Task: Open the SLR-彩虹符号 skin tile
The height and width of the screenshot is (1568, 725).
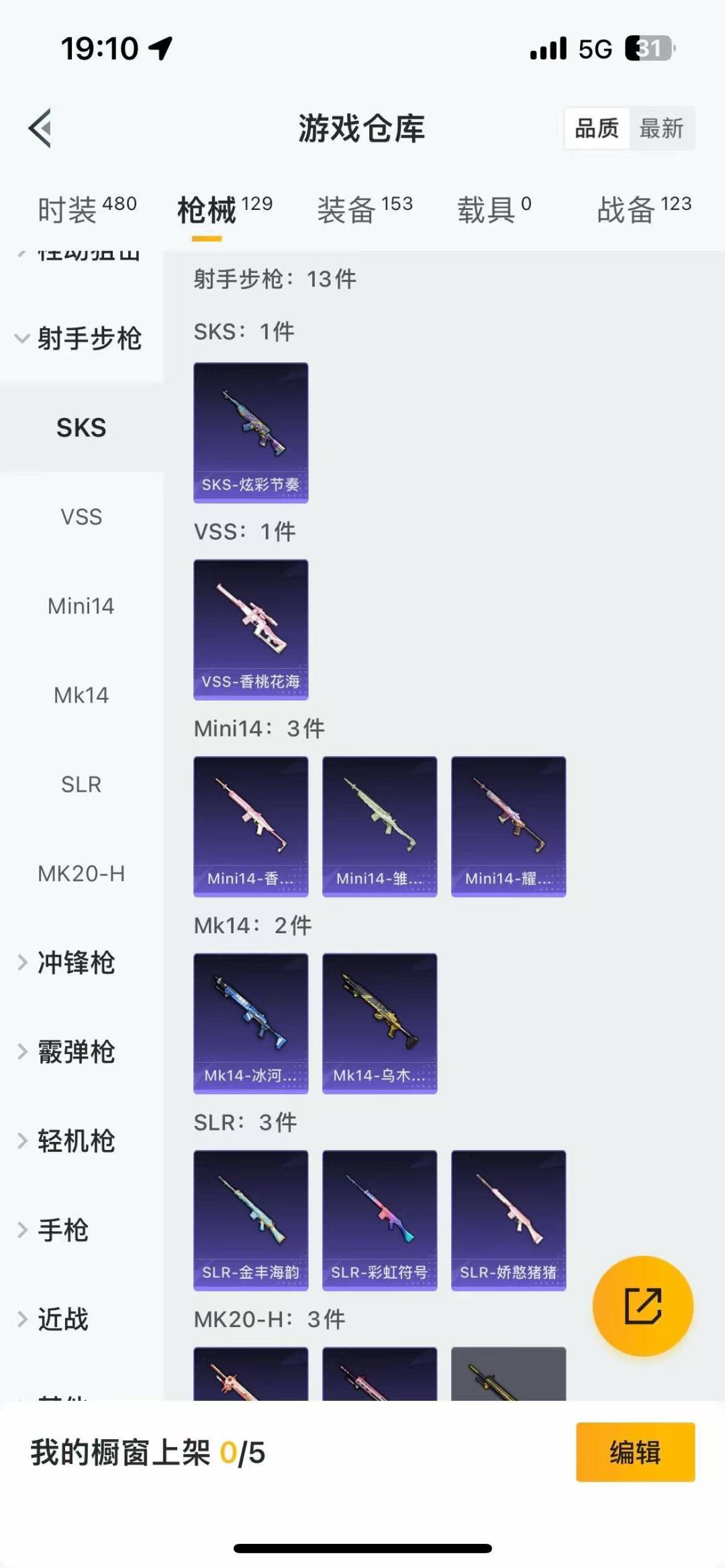Action: (x=380, y=1220)
